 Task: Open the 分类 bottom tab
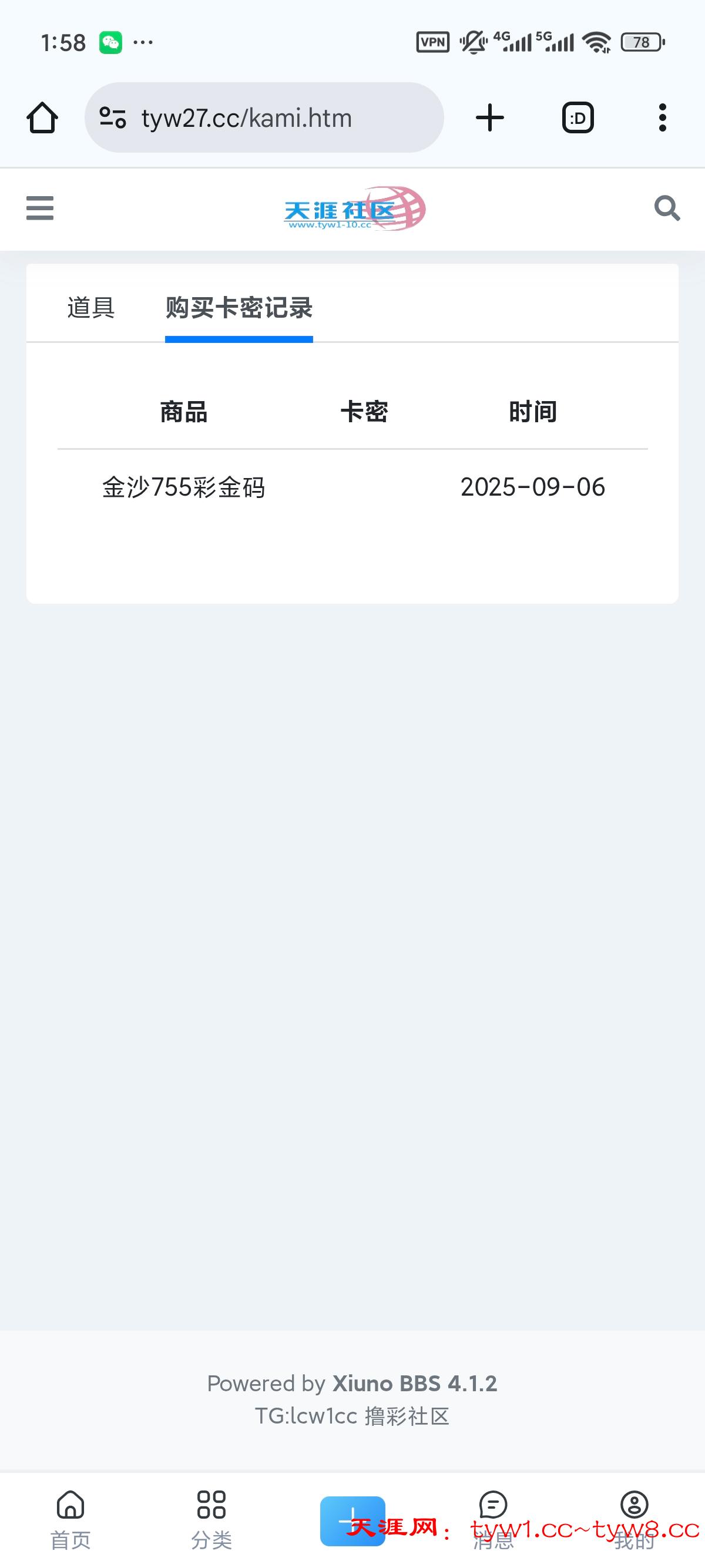(x=211, y=1520)
